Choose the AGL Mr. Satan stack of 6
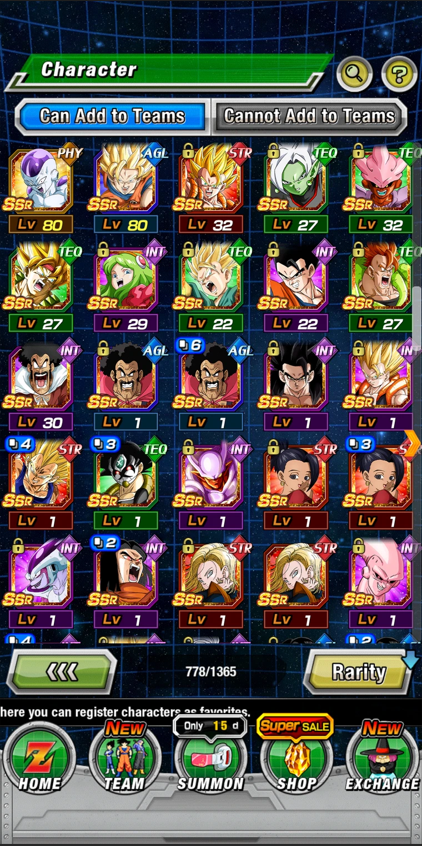Image resolution: width=422 pixels, height=846 pixels. tap(211, 386)
